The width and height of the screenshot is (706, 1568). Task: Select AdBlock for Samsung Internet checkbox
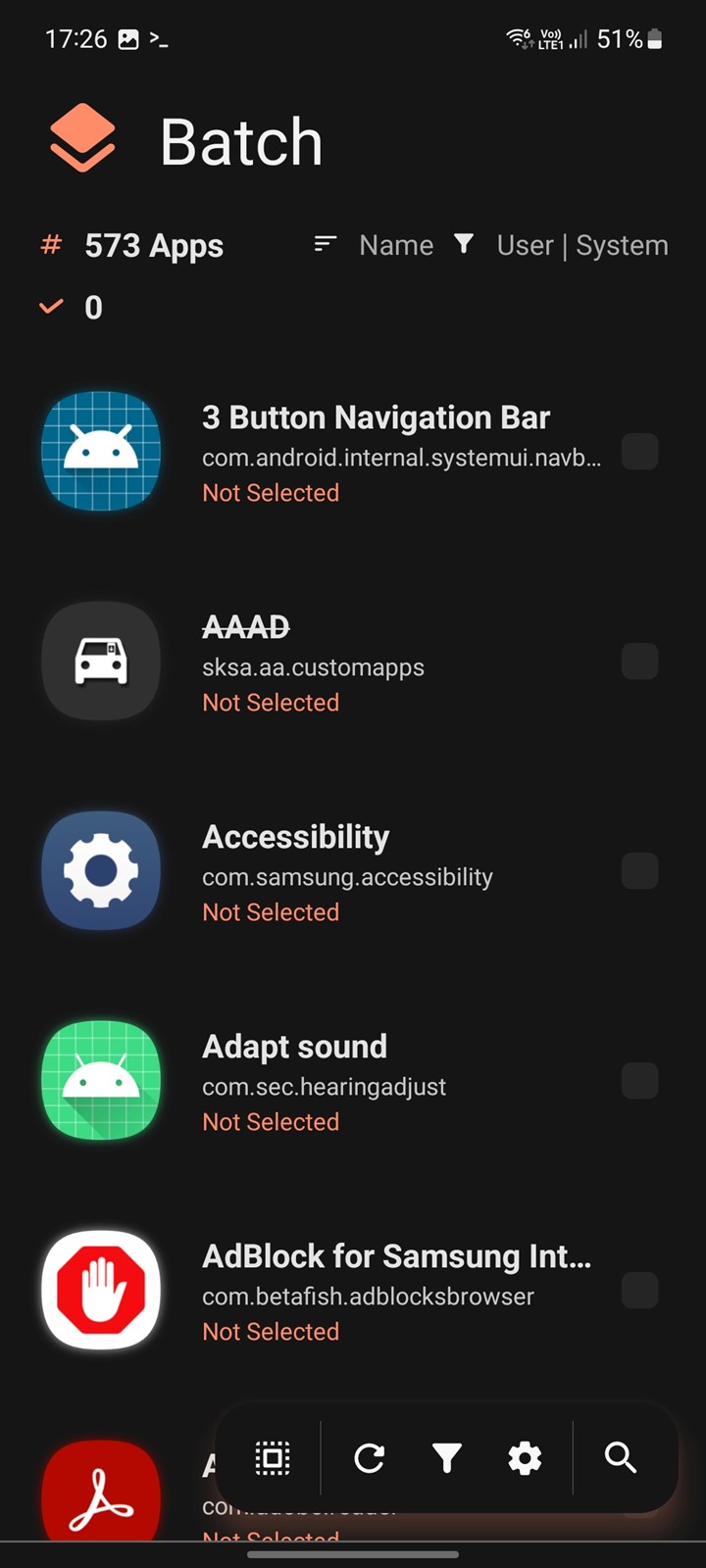pyautogui.click(x=639, y=1291)
